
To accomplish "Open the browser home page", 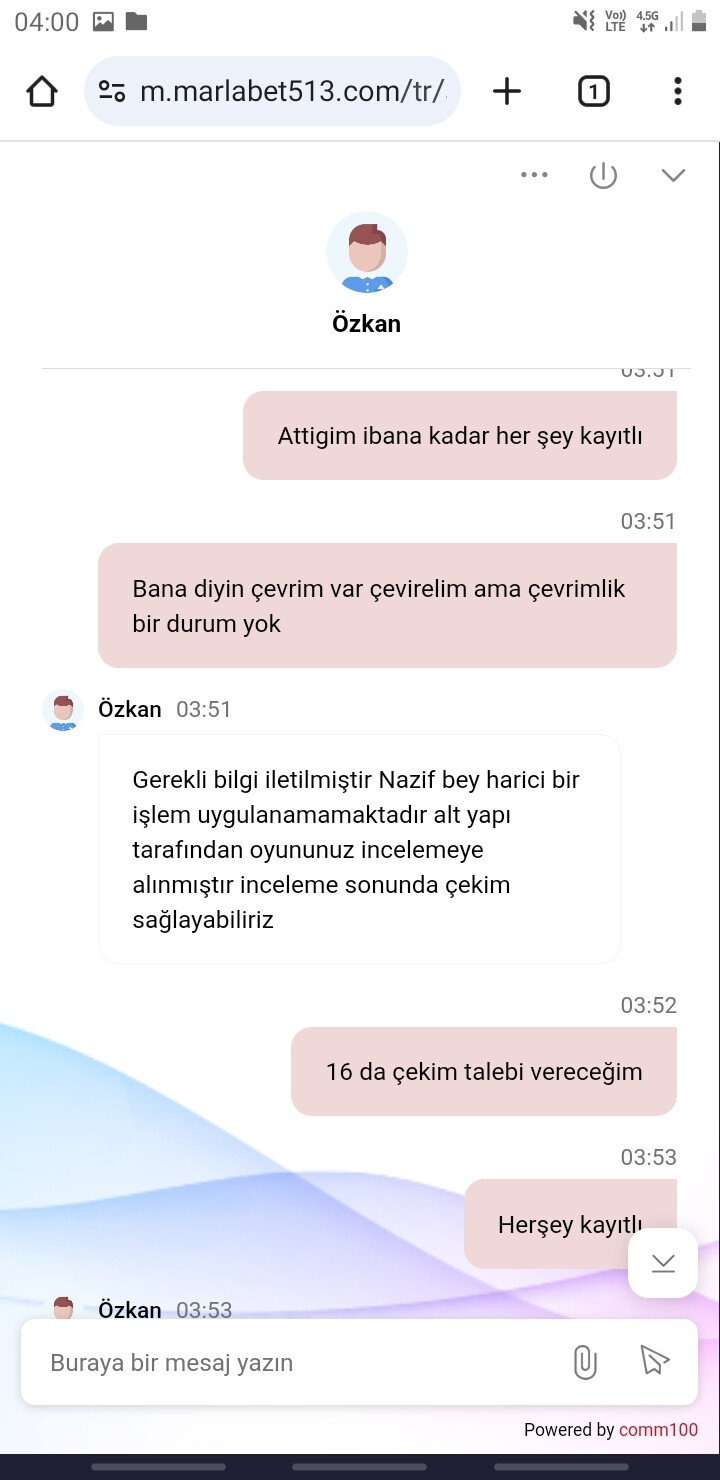I will click(42, 92).
